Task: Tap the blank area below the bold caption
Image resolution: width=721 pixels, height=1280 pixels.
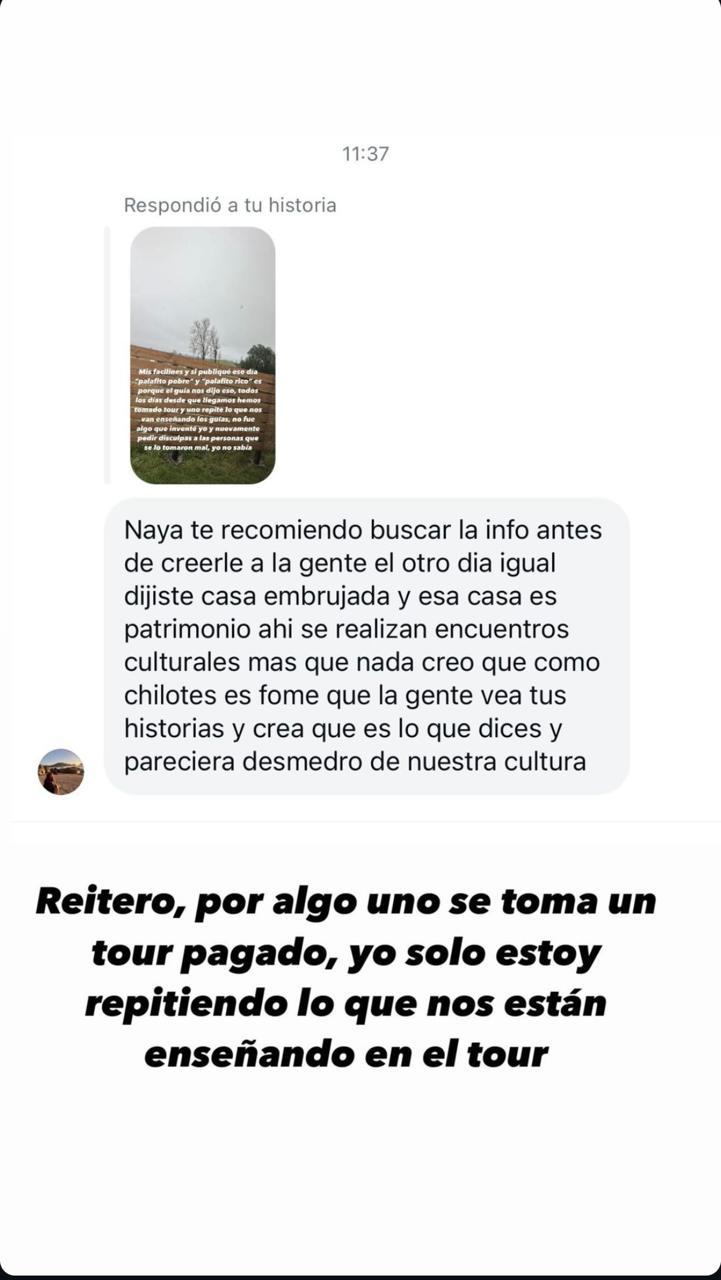Action: [360, 1160]
